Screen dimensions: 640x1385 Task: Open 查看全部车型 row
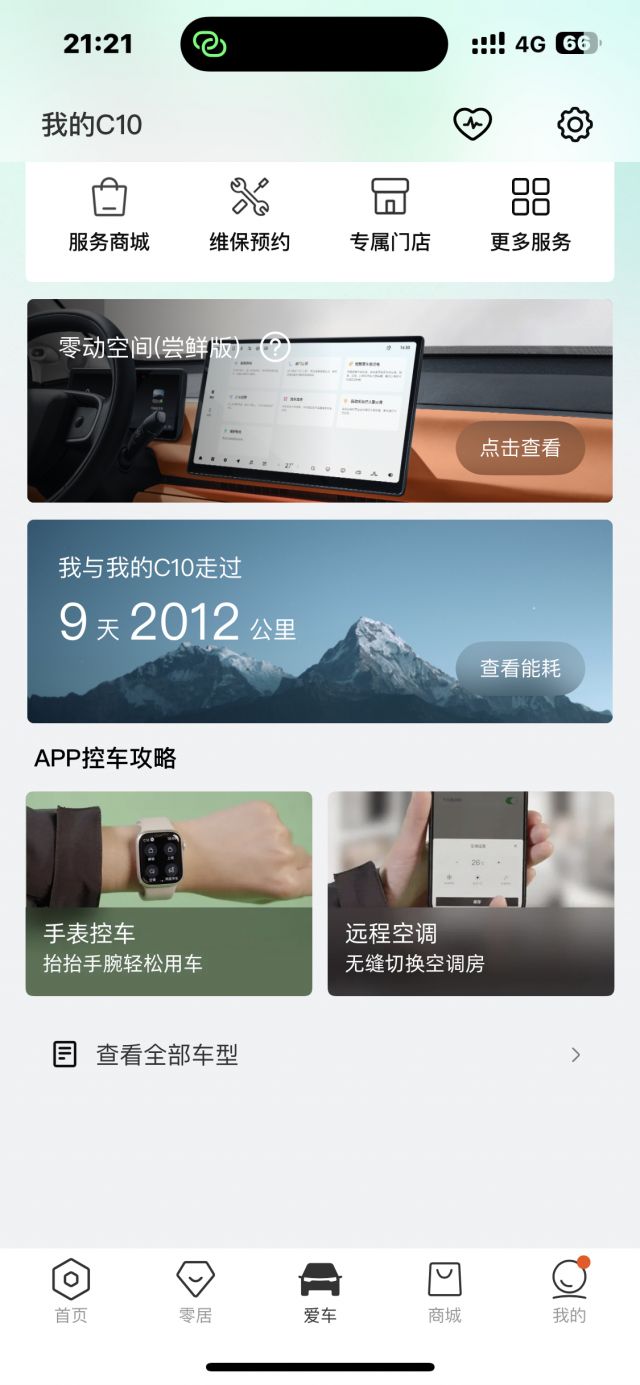pyautogui.click(x=320, y=1054)
